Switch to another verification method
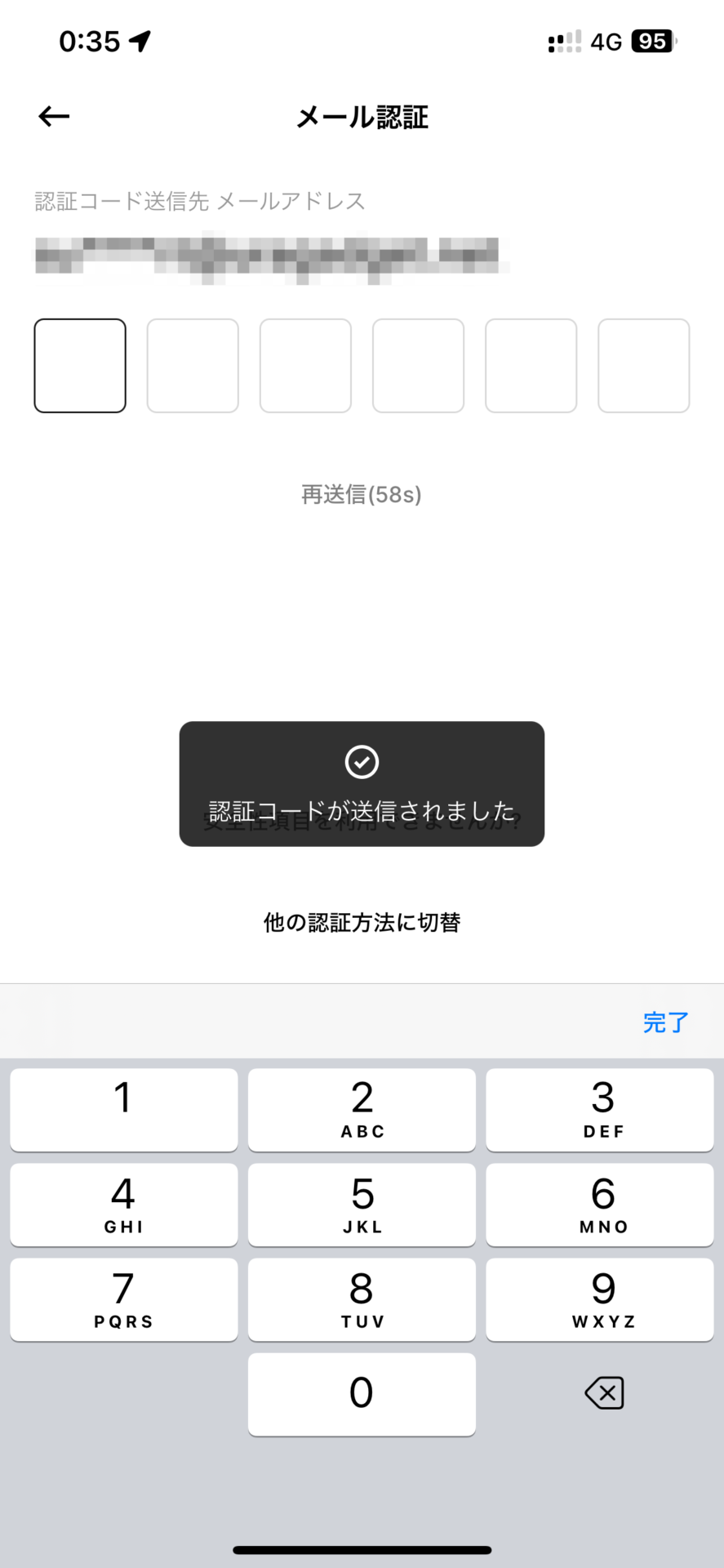The height and width of the screenshot is (1568, 724). 362,923
